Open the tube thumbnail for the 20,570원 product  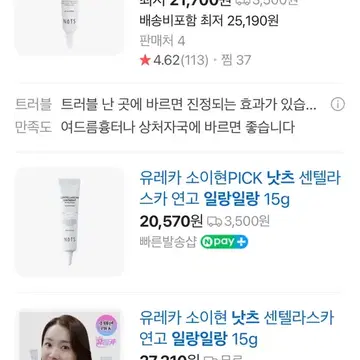69,222
